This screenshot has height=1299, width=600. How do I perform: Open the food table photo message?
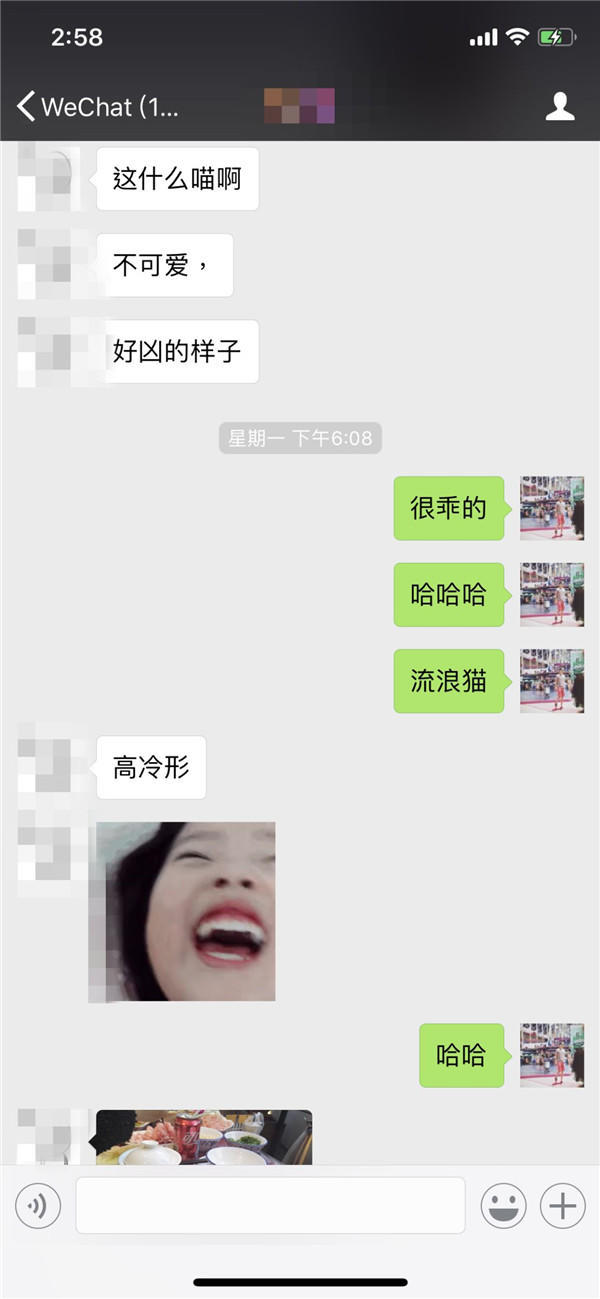(x=204, y=1137)
